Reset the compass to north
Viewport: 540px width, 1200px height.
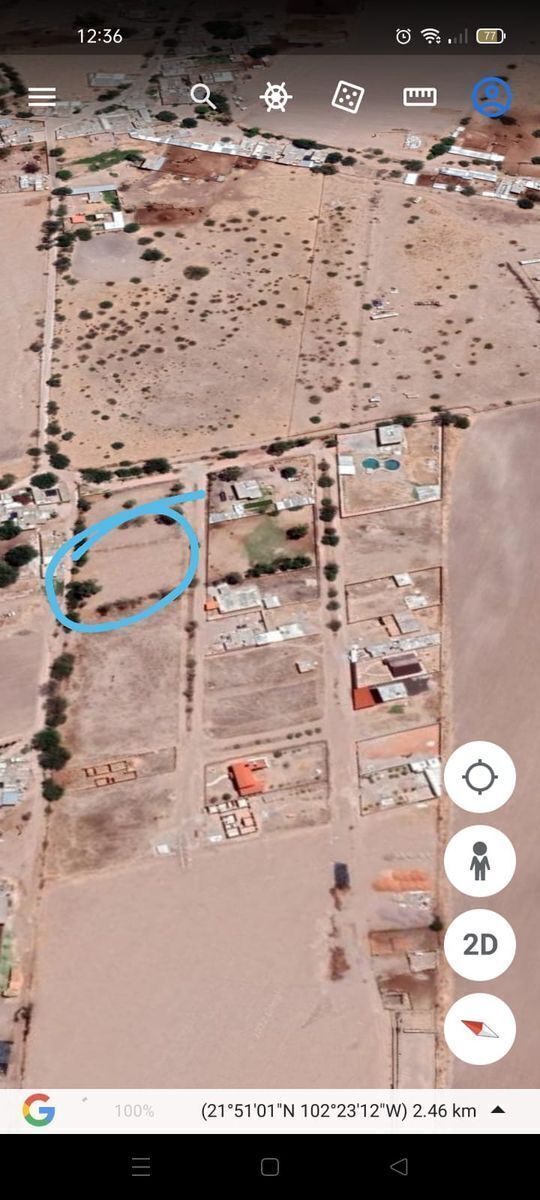(480, 1028)
